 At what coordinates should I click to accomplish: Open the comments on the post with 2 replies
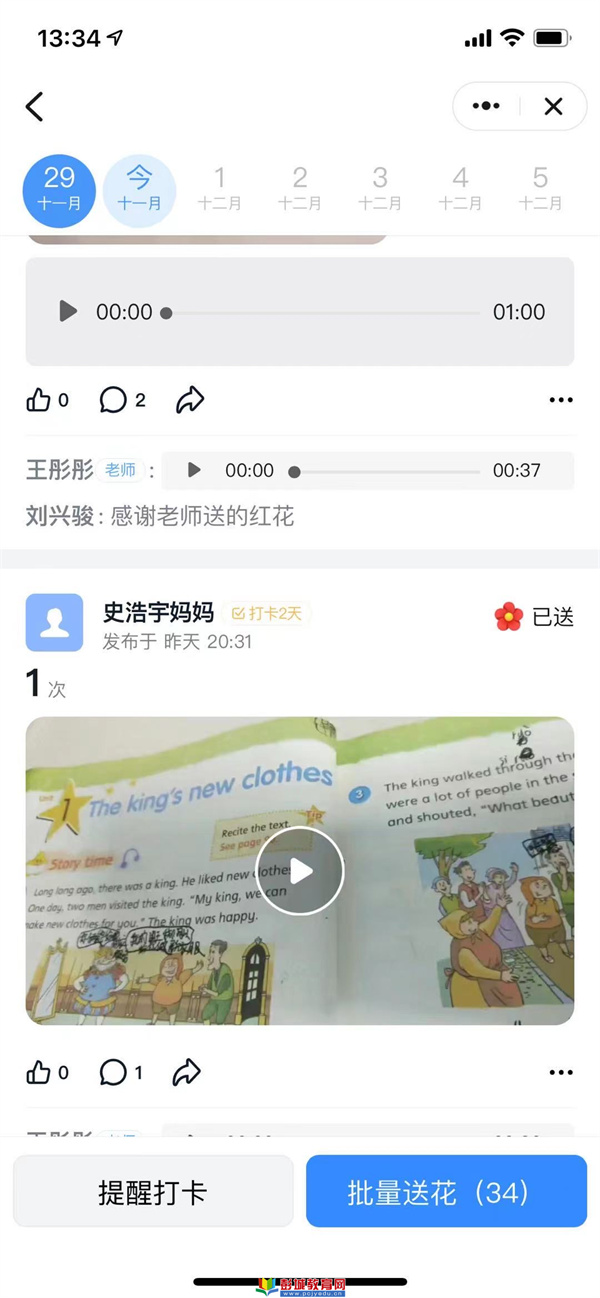click(113, 400)
